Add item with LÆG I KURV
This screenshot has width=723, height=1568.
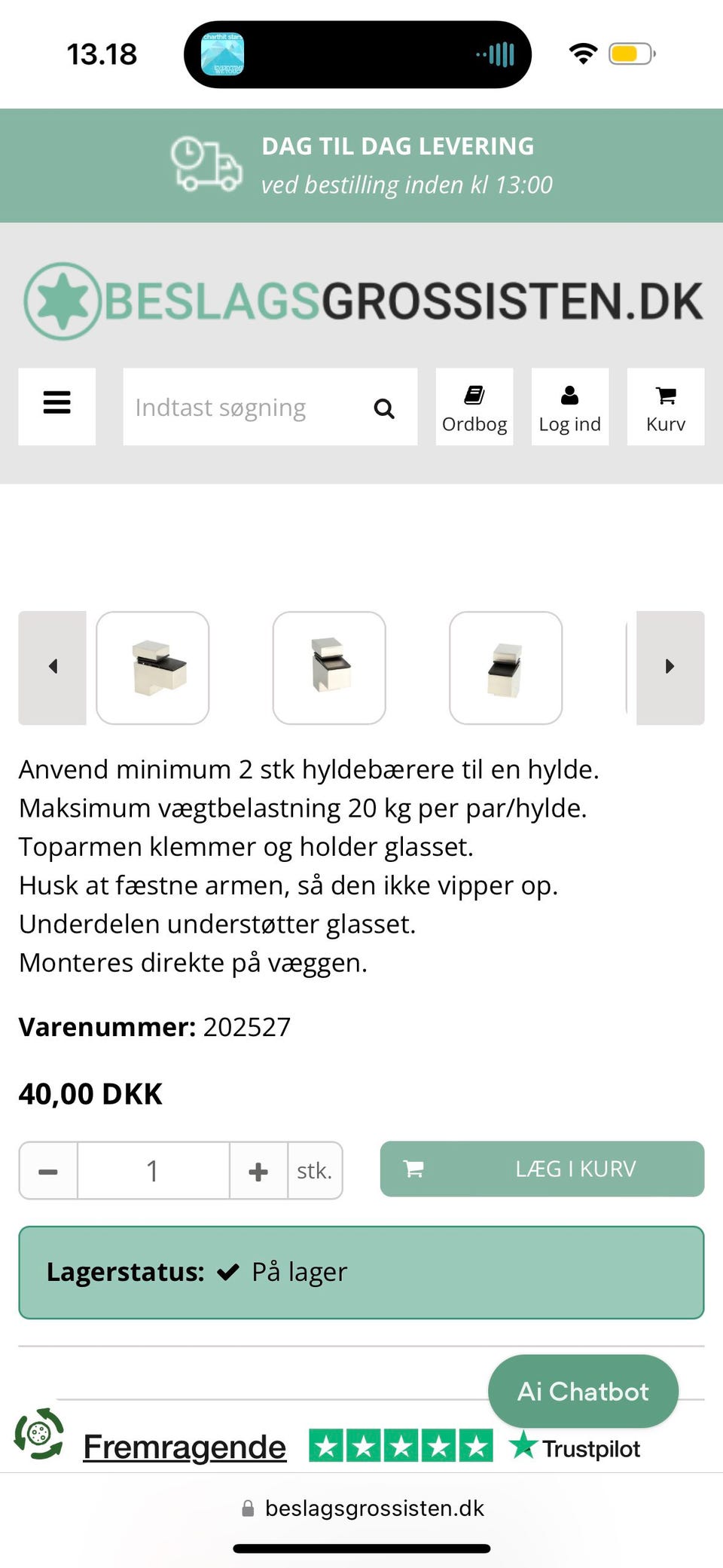(x=542, y=1169)
